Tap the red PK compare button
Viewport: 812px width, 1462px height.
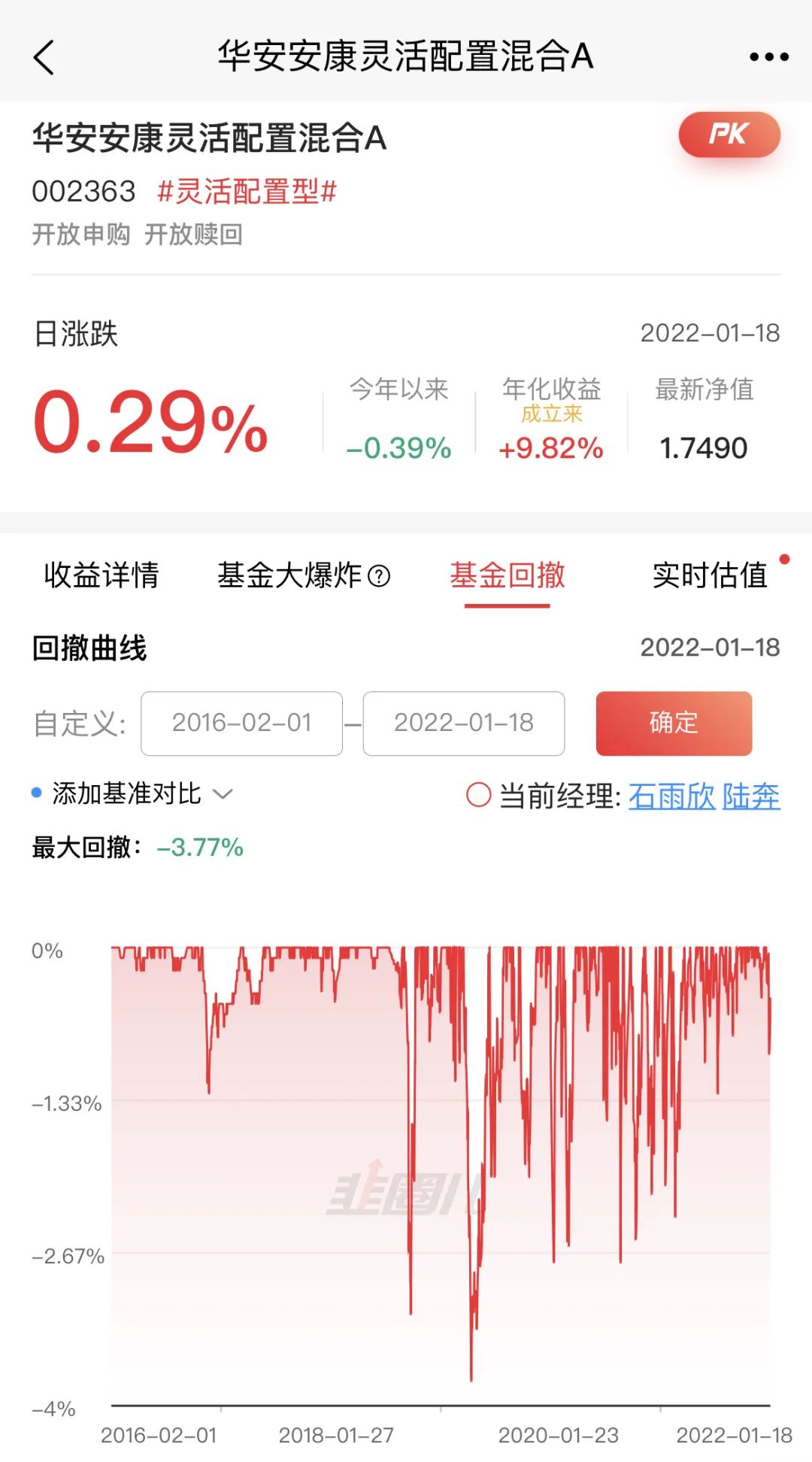(x=729, y=135)
